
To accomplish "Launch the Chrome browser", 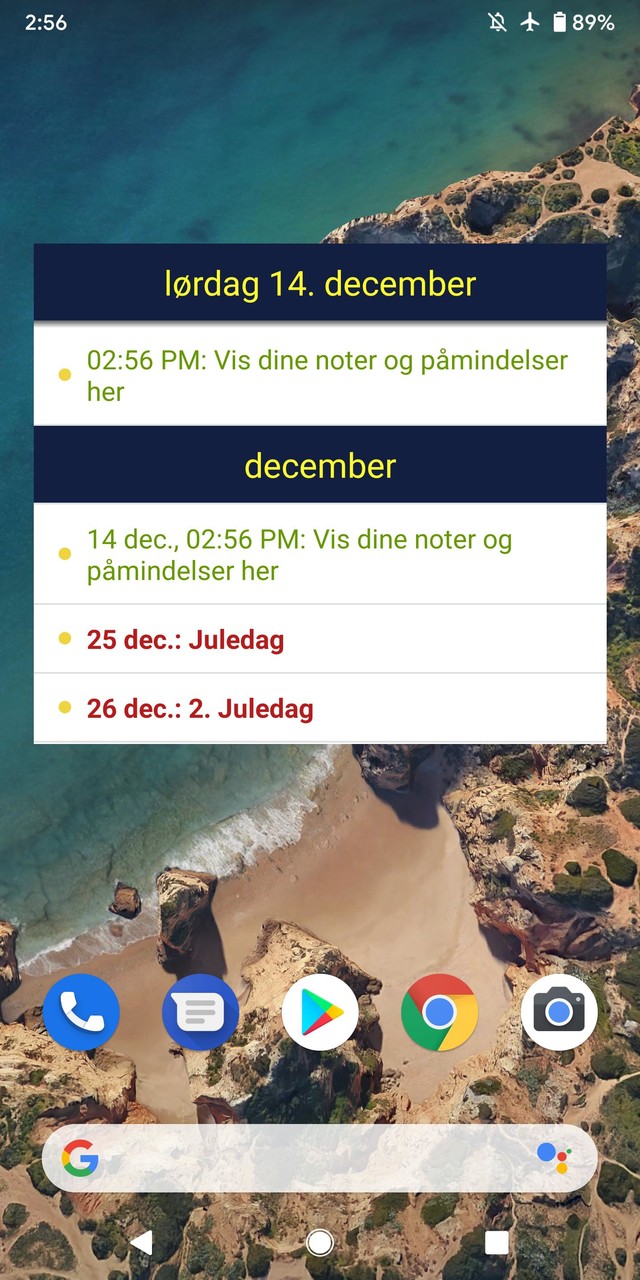I will click(439, 1012).
